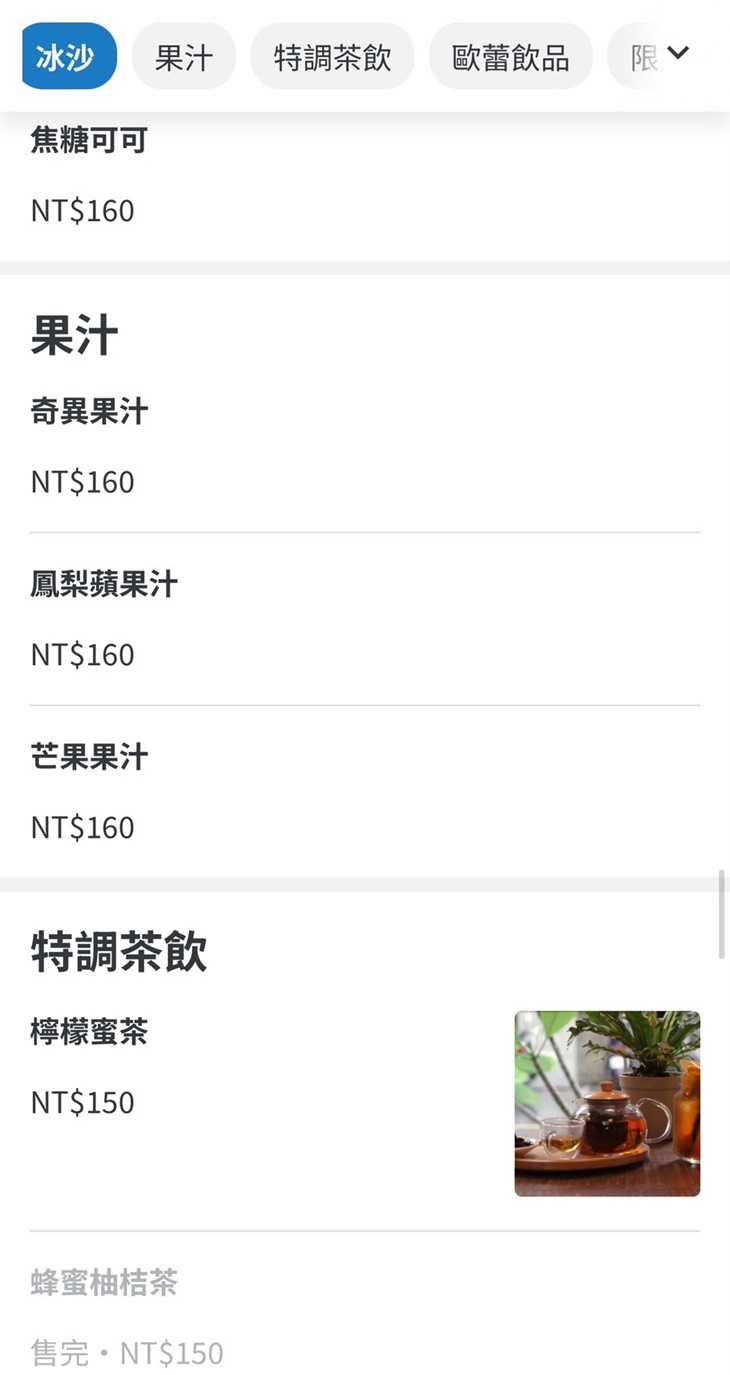Switch to the 特調茶飲 category tab

click(332, 56)
